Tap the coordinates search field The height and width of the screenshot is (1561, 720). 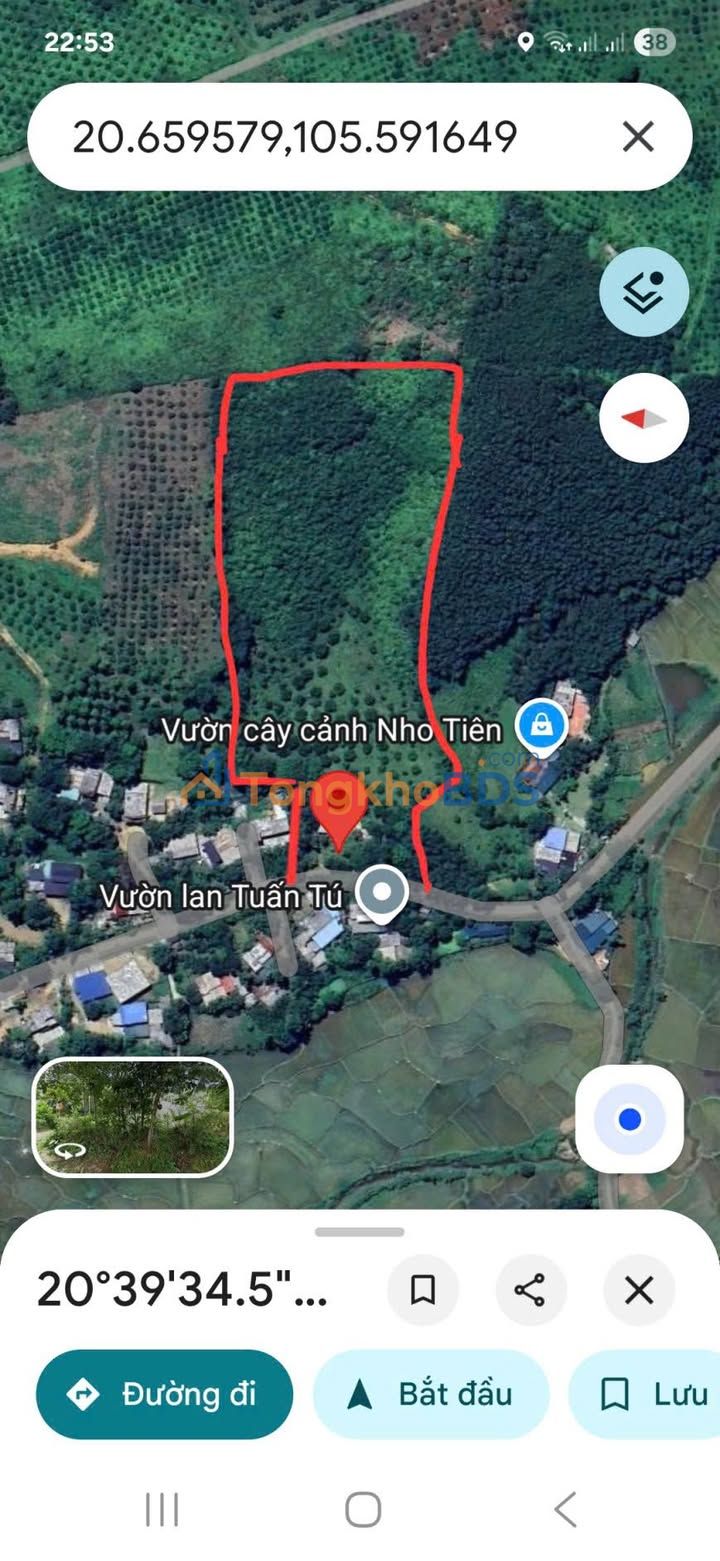click(300, 137)
